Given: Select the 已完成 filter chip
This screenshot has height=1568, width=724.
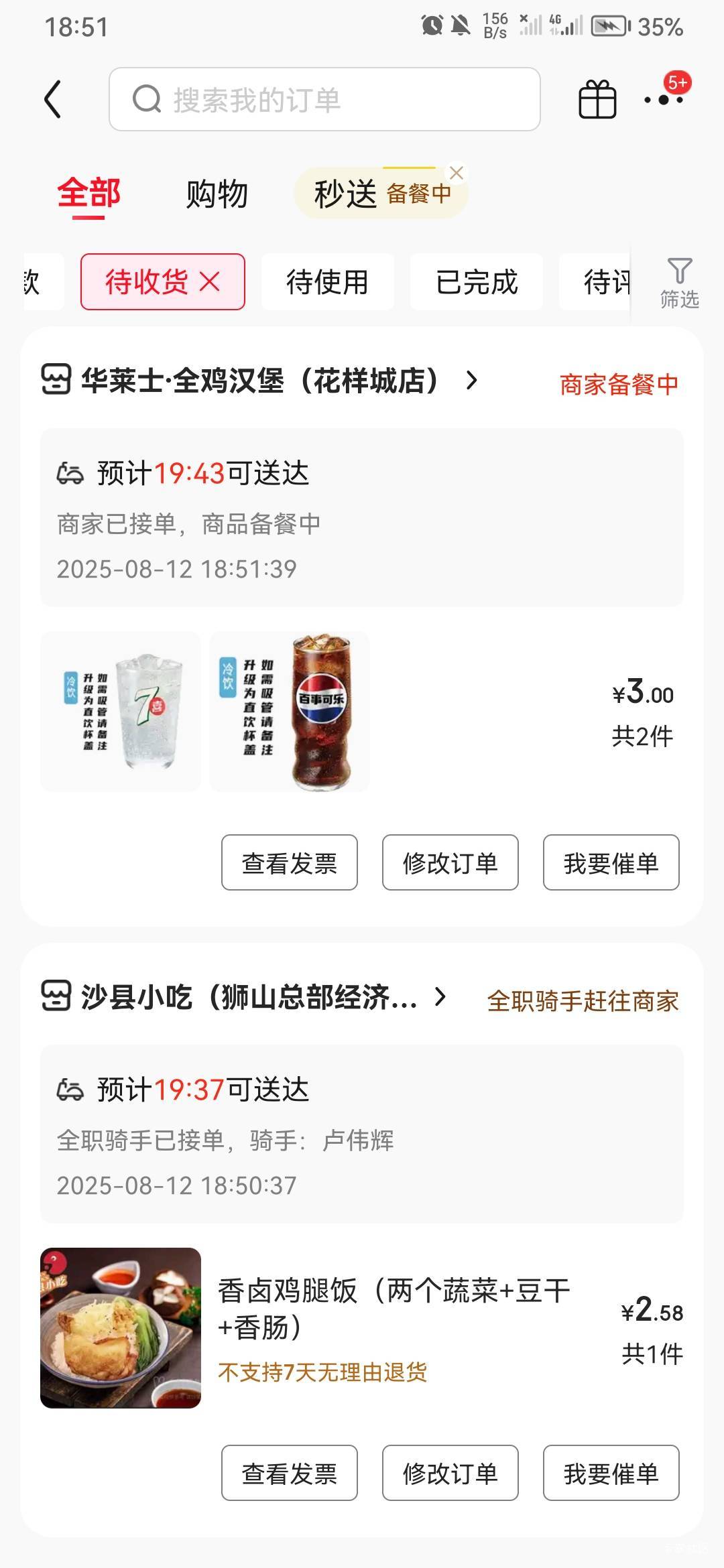Looking at the screenshot, I should tap(477, 282).
